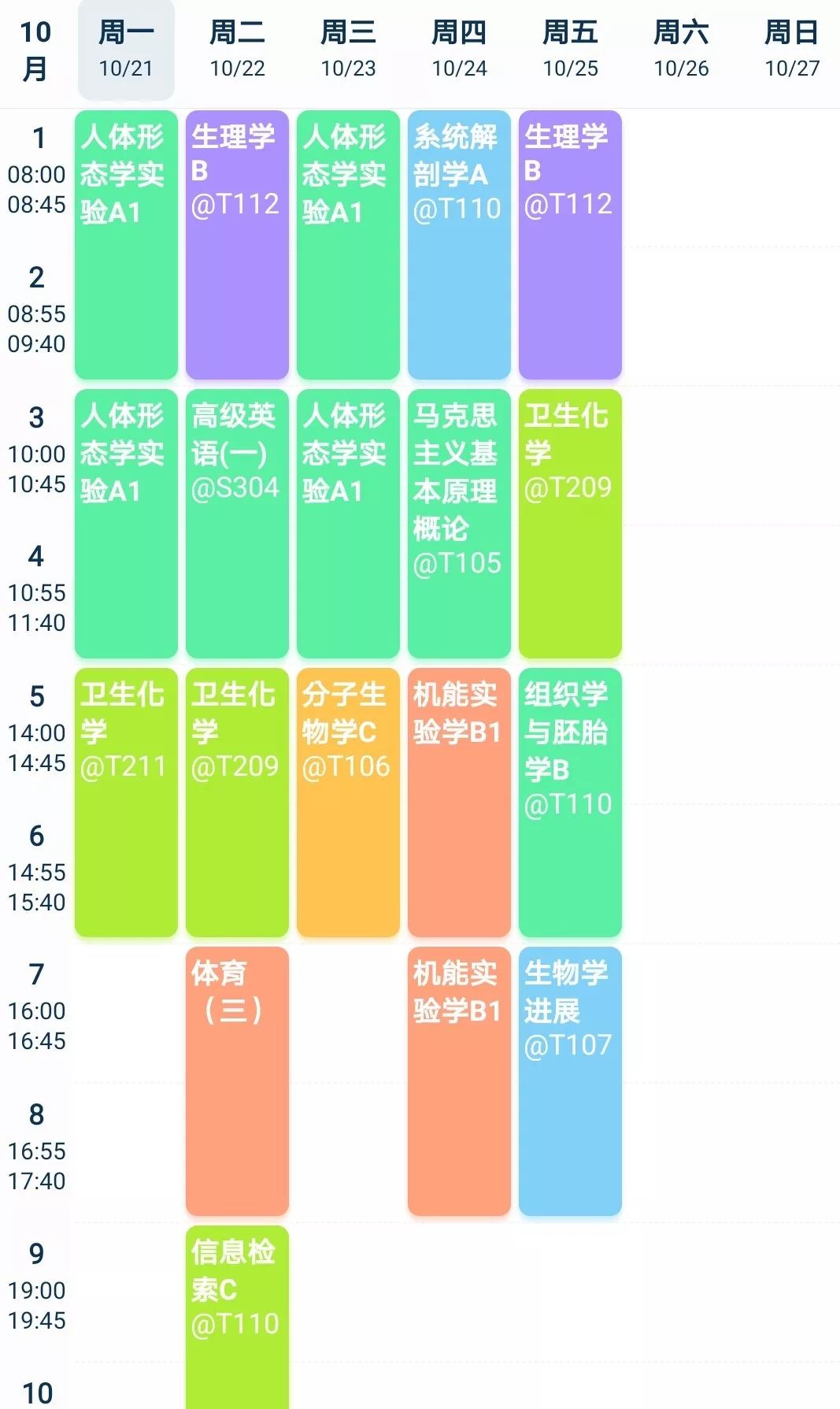Open 组织学与胚胎学B course card
Viewport: 840px width, 1409px height.
[x=570, y=802]
